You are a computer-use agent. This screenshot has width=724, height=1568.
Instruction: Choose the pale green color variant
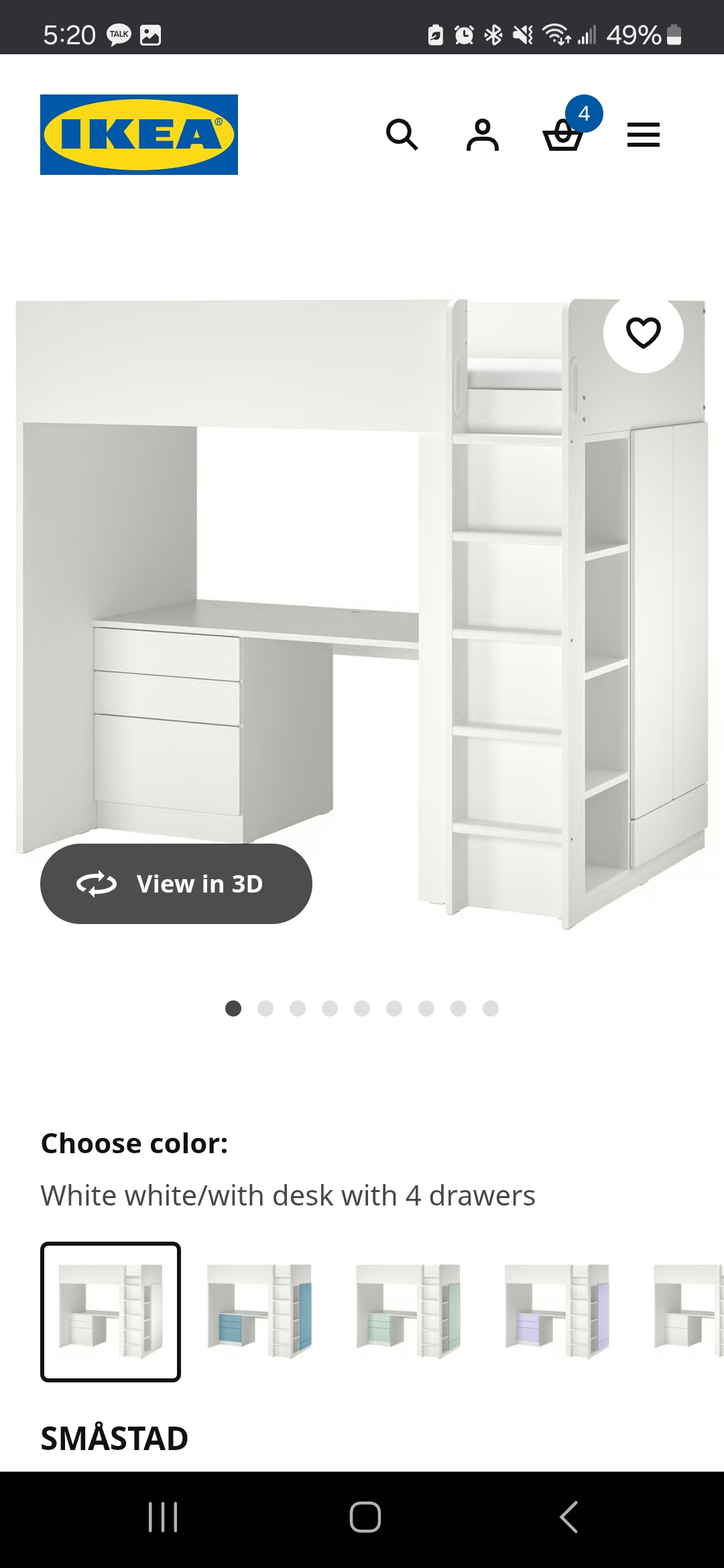[408, 1312]
